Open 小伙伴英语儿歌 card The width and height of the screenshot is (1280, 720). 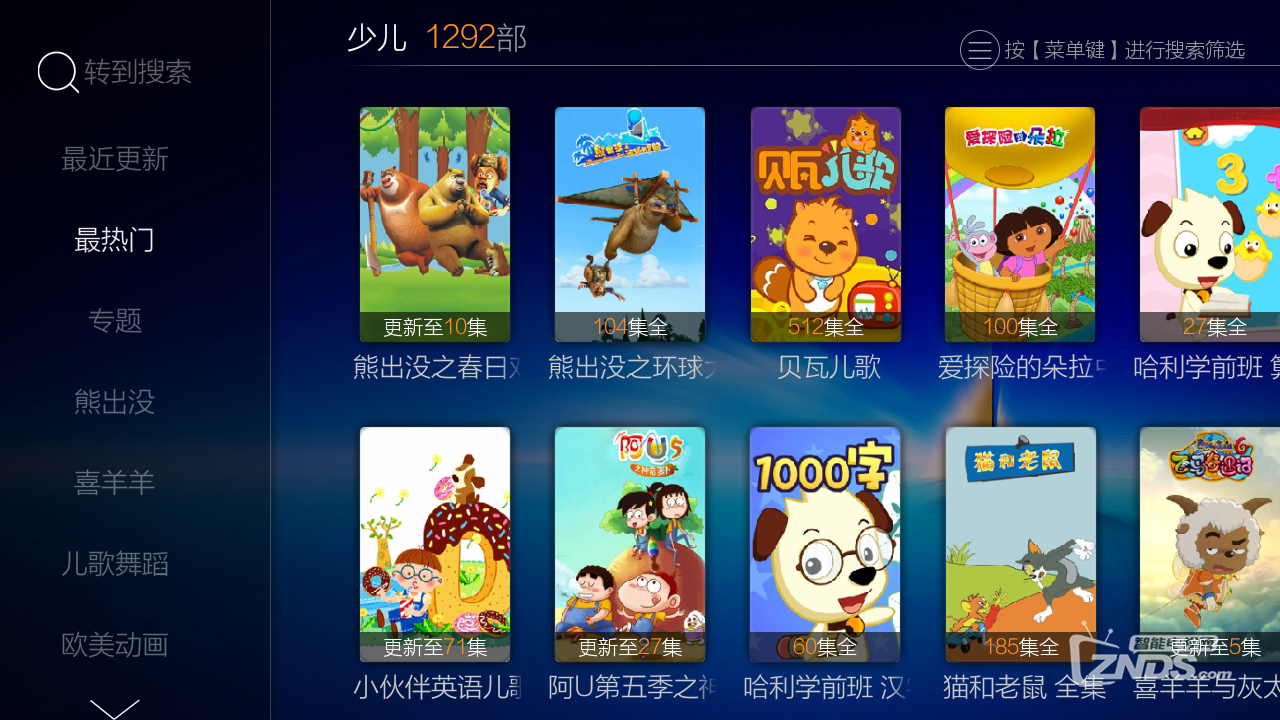pyautogui.click(x=435, y=545)
